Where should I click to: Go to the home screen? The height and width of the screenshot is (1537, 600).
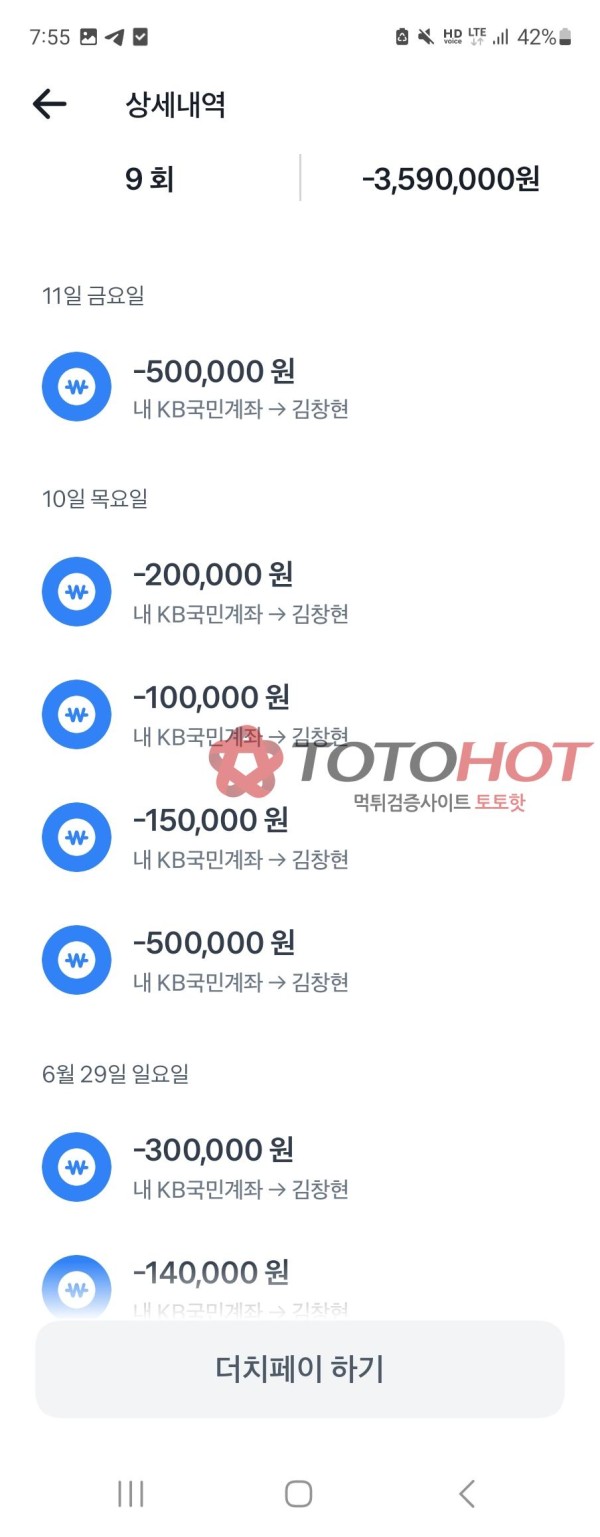(299, 1494)
